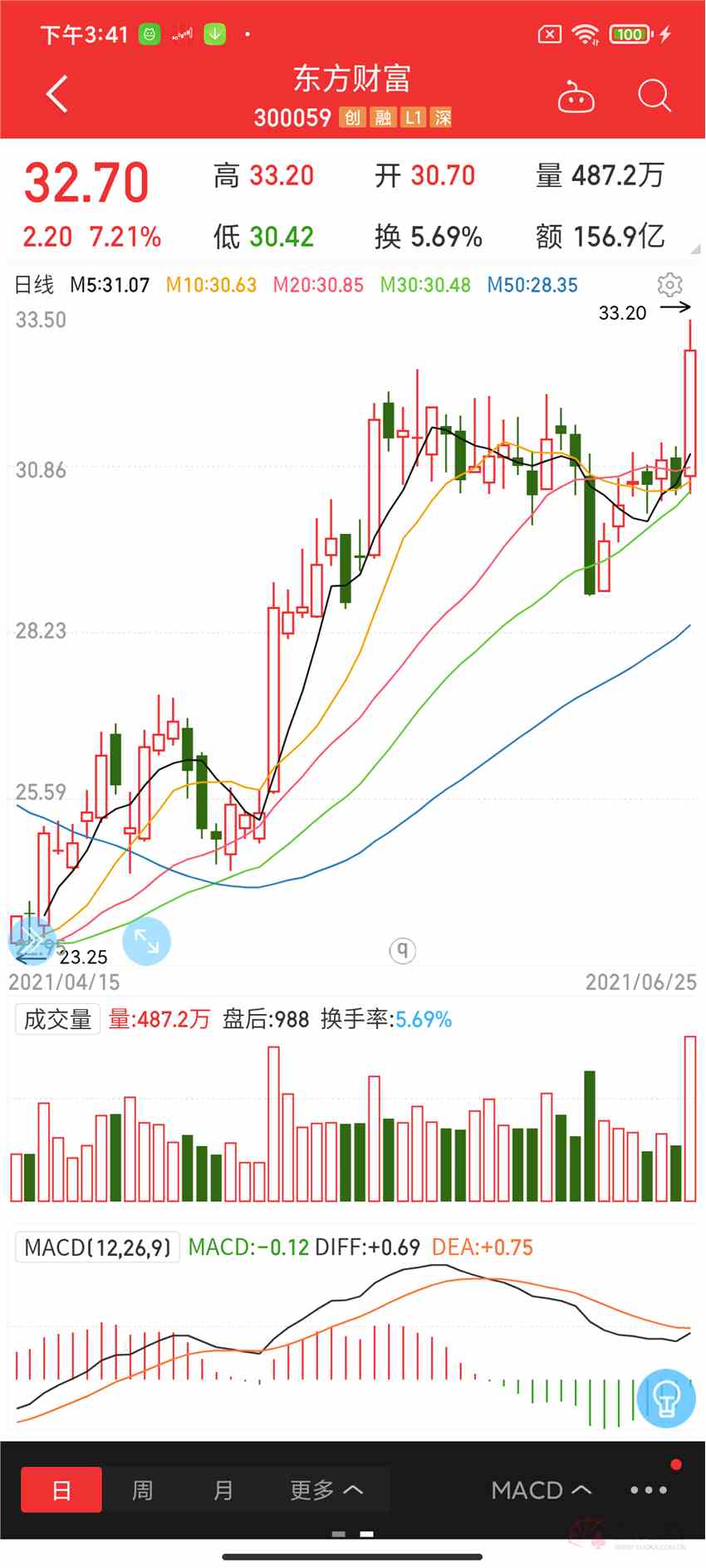
Task: Open chart settings gear
Action: click(x=669, y=285)
